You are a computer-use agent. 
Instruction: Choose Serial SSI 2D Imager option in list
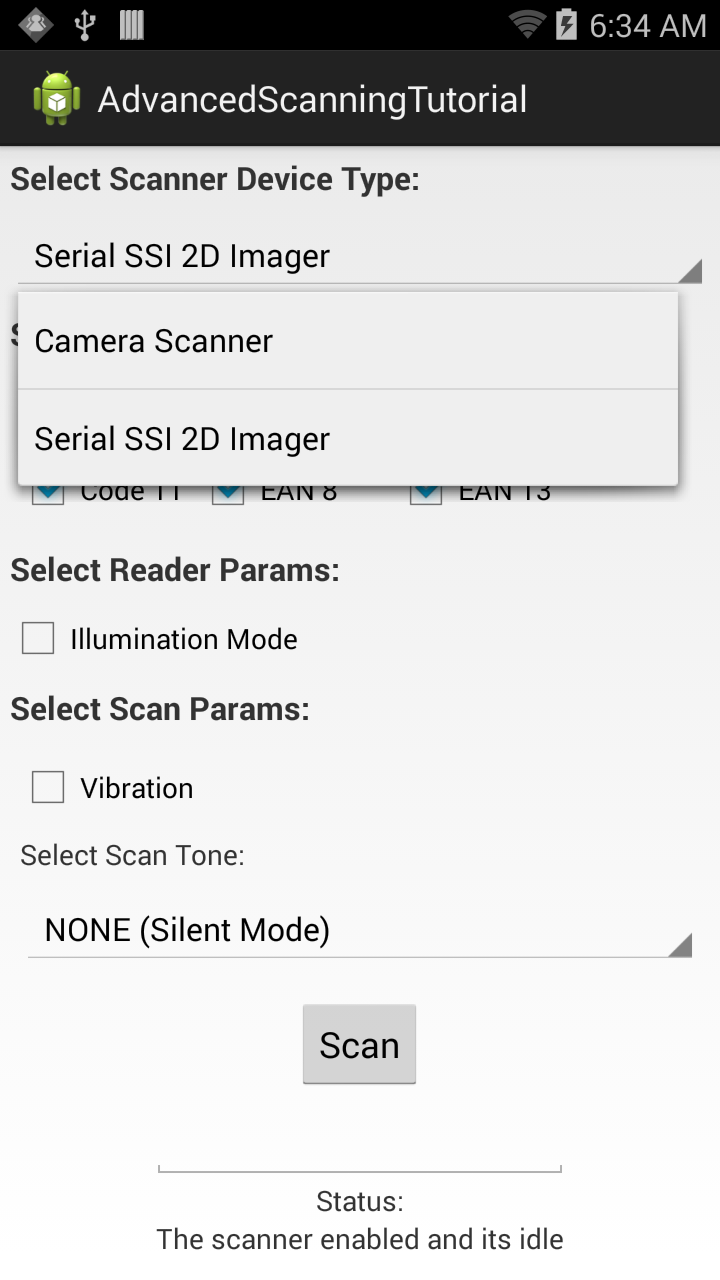point(347,438)
